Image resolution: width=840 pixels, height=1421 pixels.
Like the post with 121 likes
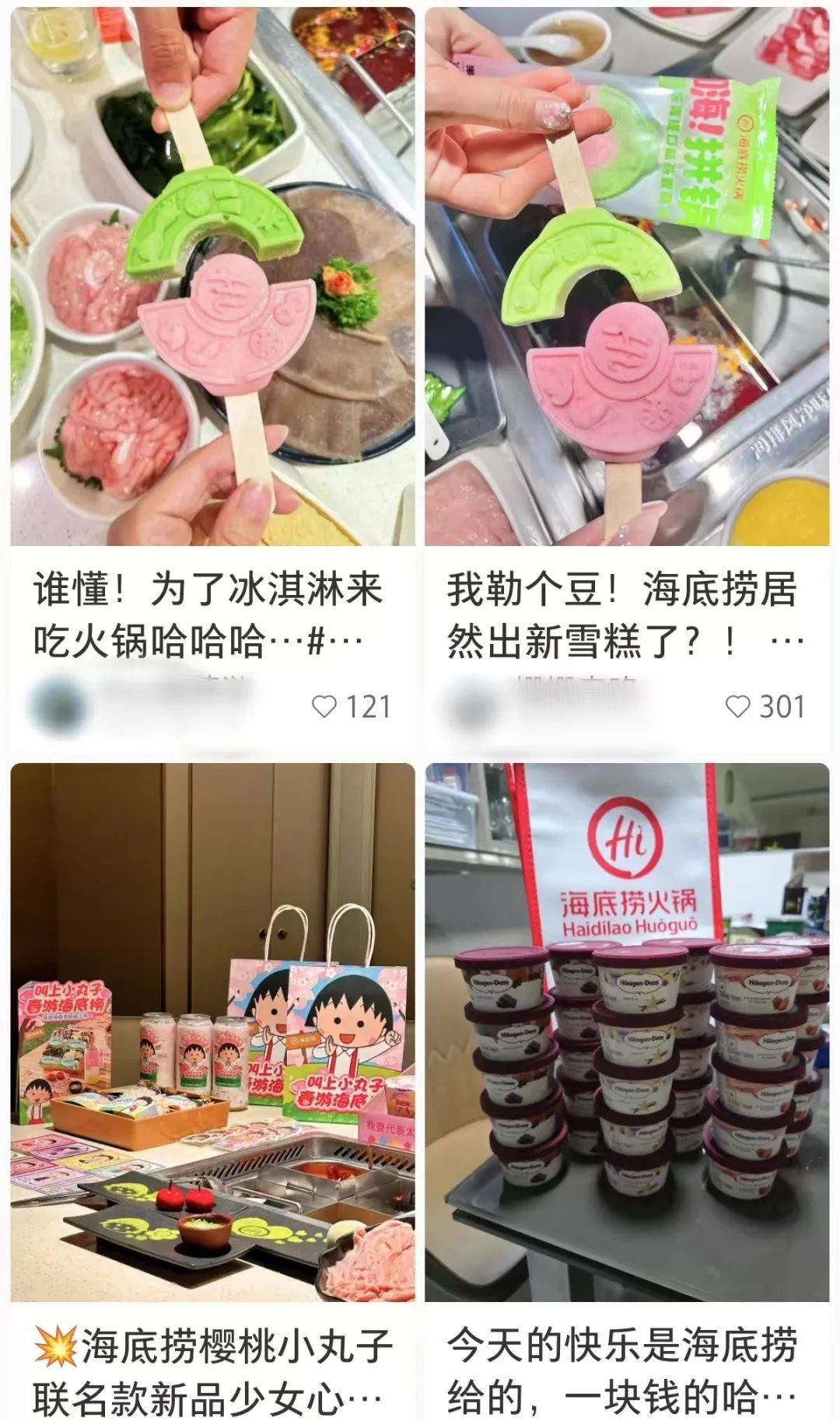tap(324, 706)
